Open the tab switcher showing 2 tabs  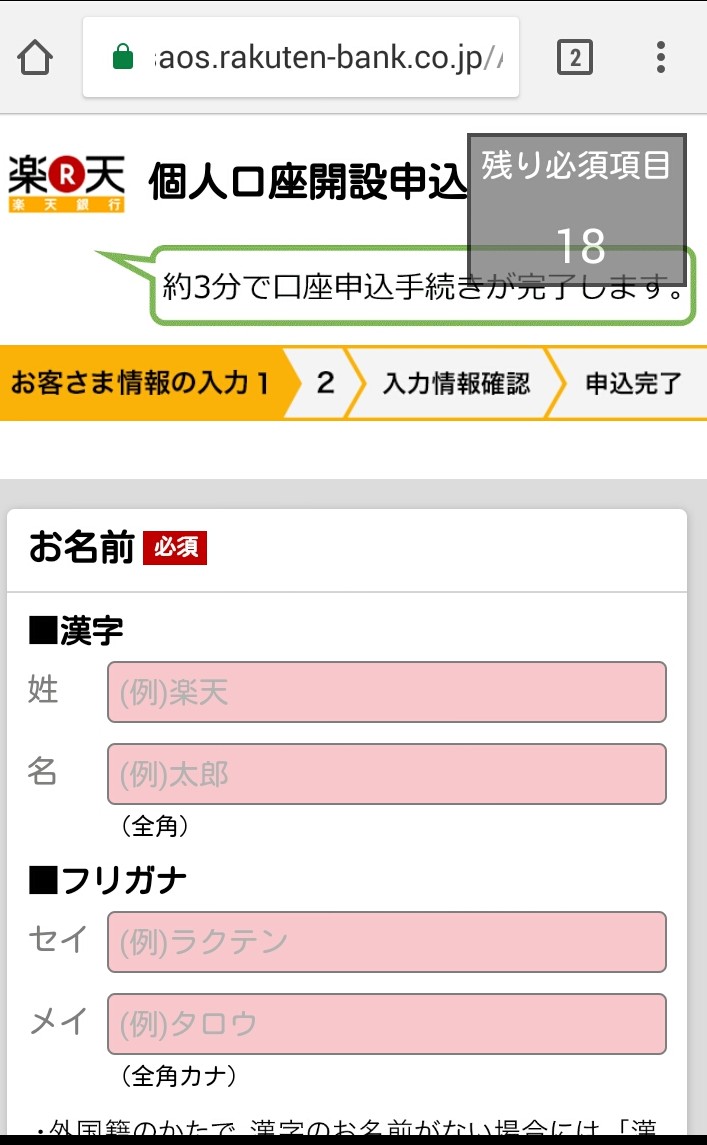tap(575, 57)
